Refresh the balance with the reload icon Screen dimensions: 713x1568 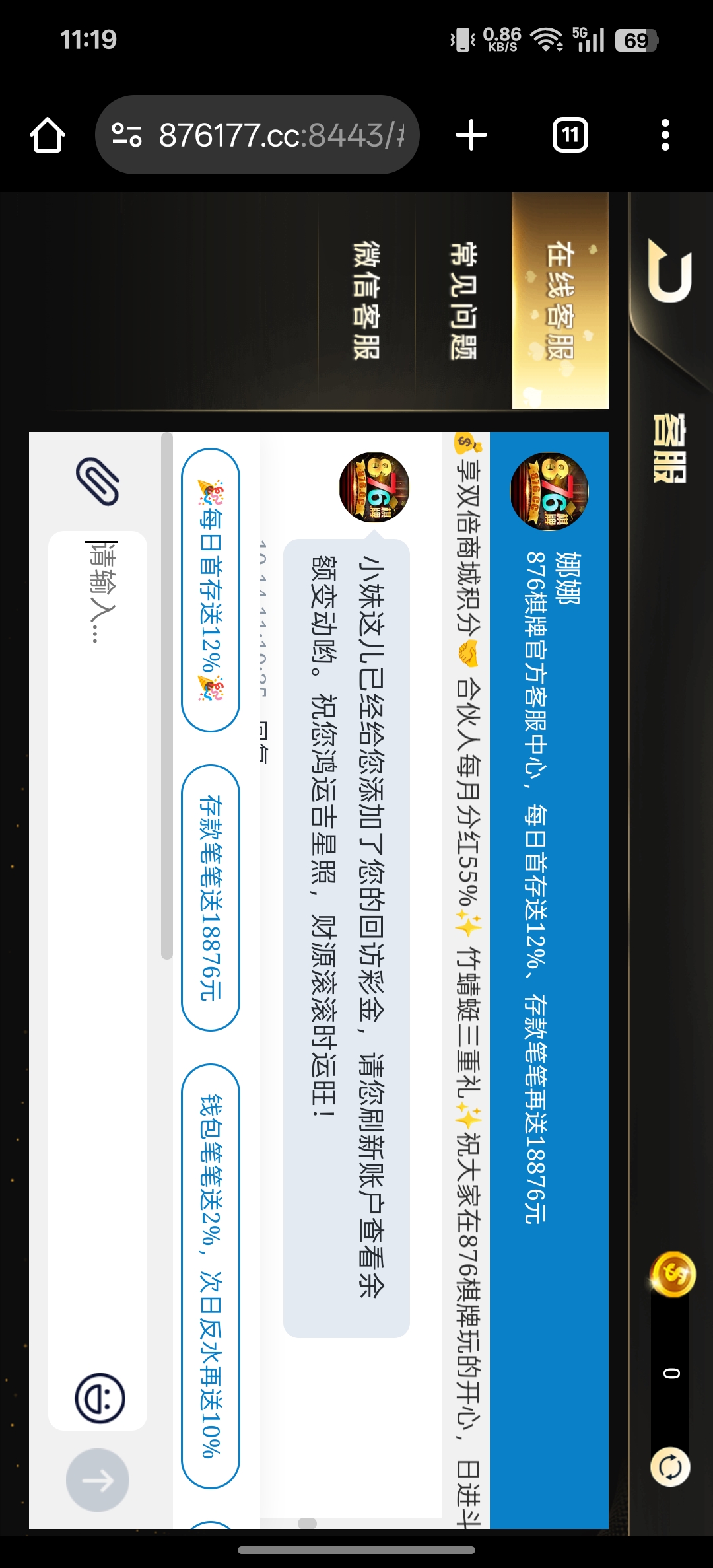(x=670, y=1467)
